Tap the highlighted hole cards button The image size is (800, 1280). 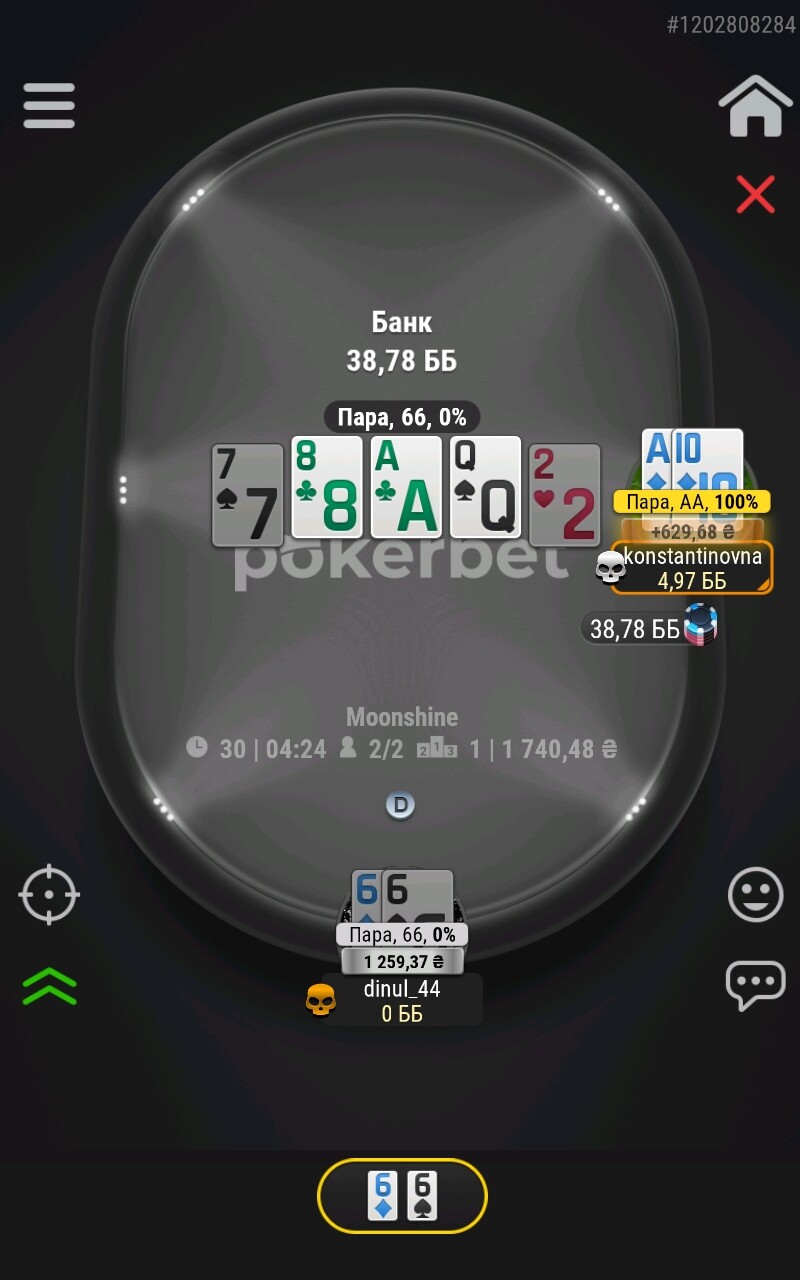402,1196
